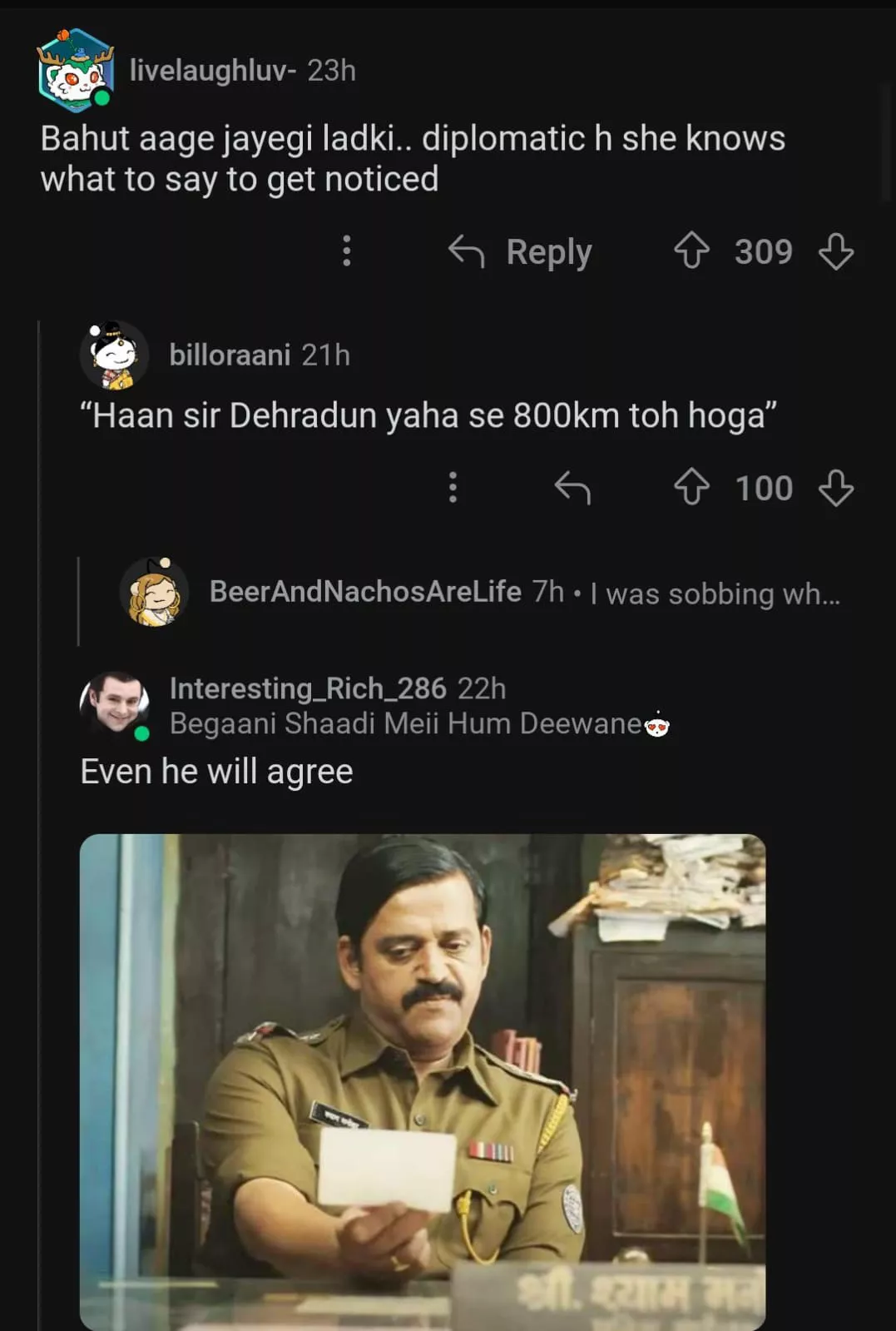Open the image in Interesting_Rich_286's comment
This screenshot has height=1331, width=896.
coord(423,1080)
